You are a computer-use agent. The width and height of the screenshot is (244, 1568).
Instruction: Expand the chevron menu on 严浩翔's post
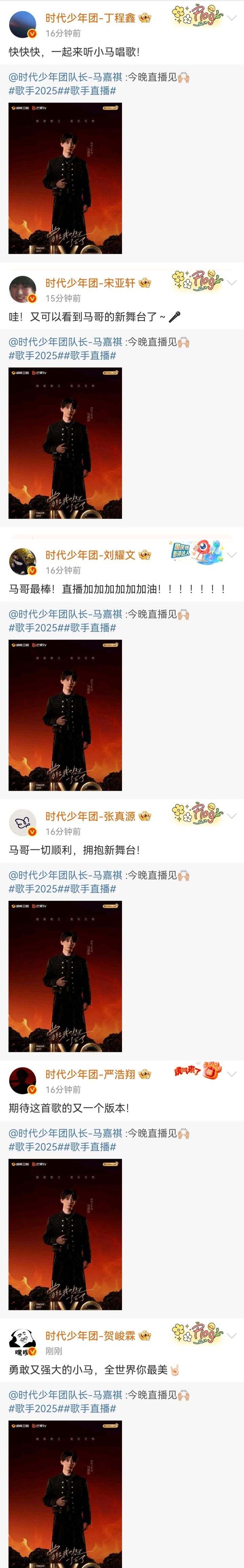click(x=232, y=1074)
